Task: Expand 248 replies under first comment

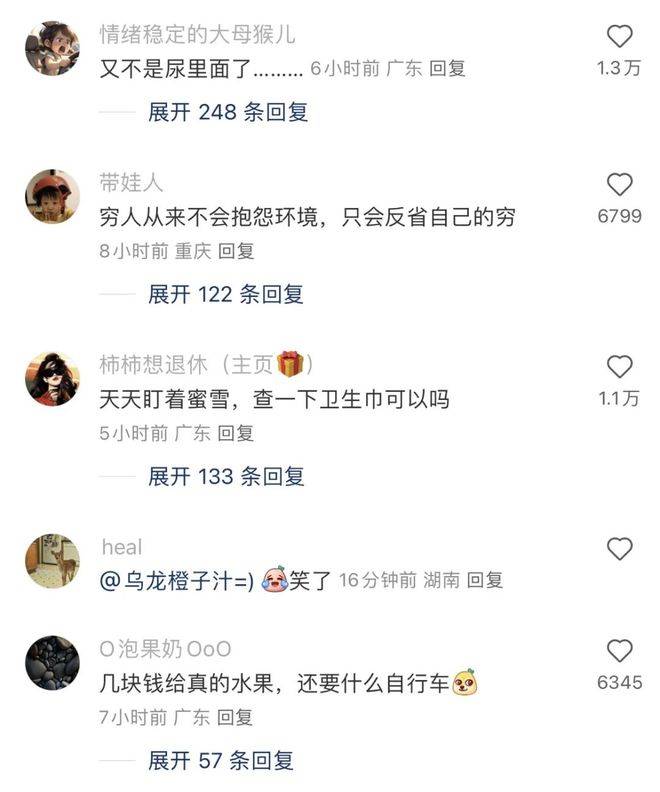Action: coord(227,112)
